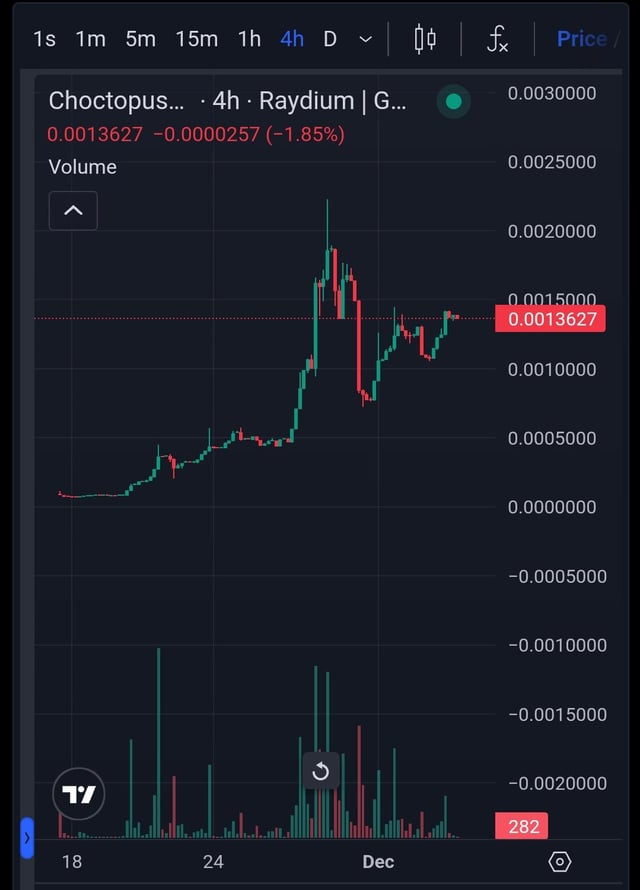Switch to the 1s timeframe
This screenshot has height=890, width=640.
[45, 39]
